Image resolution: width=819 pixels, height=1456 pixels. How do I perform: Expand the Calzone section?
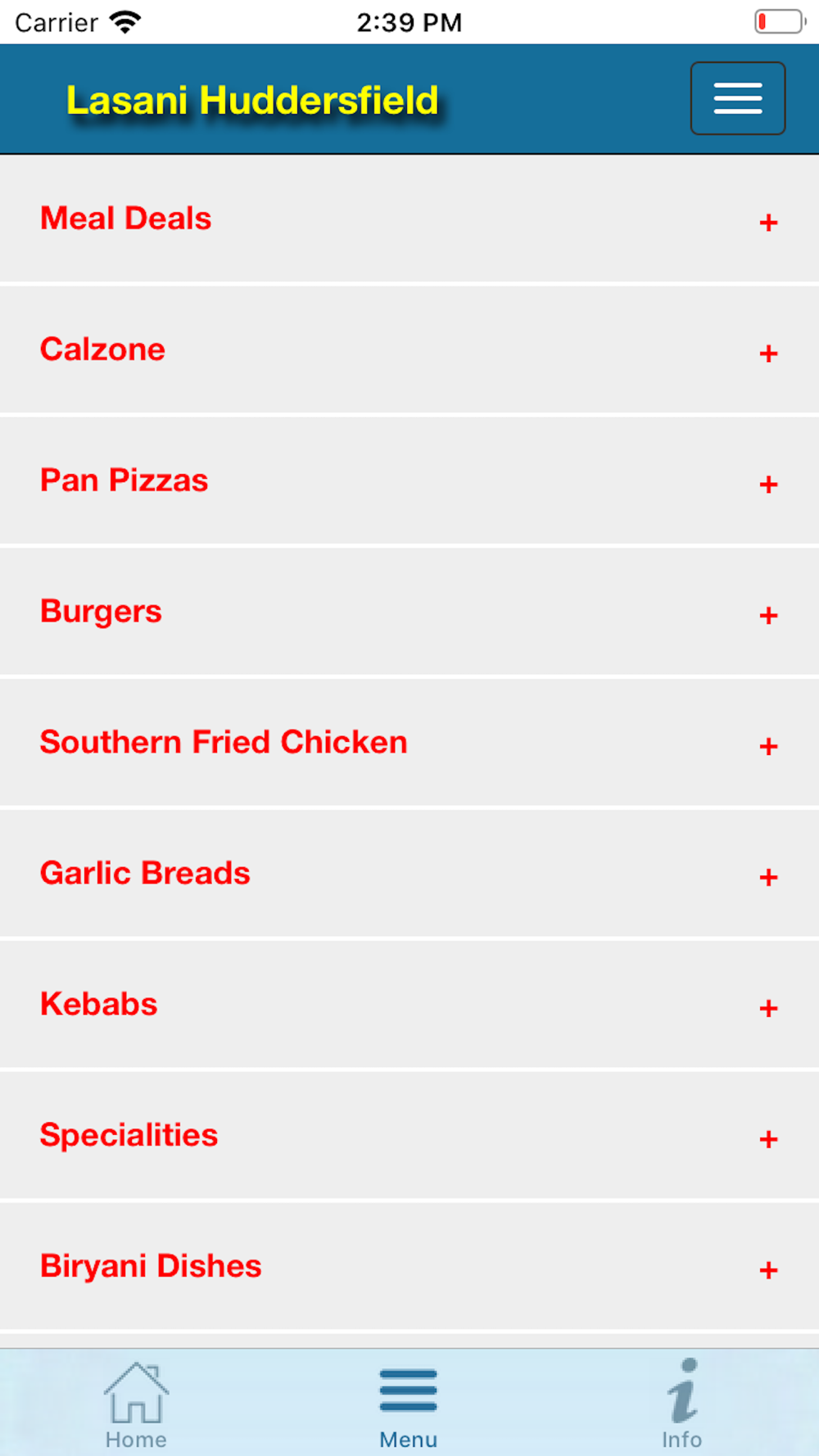coord(409,350)
